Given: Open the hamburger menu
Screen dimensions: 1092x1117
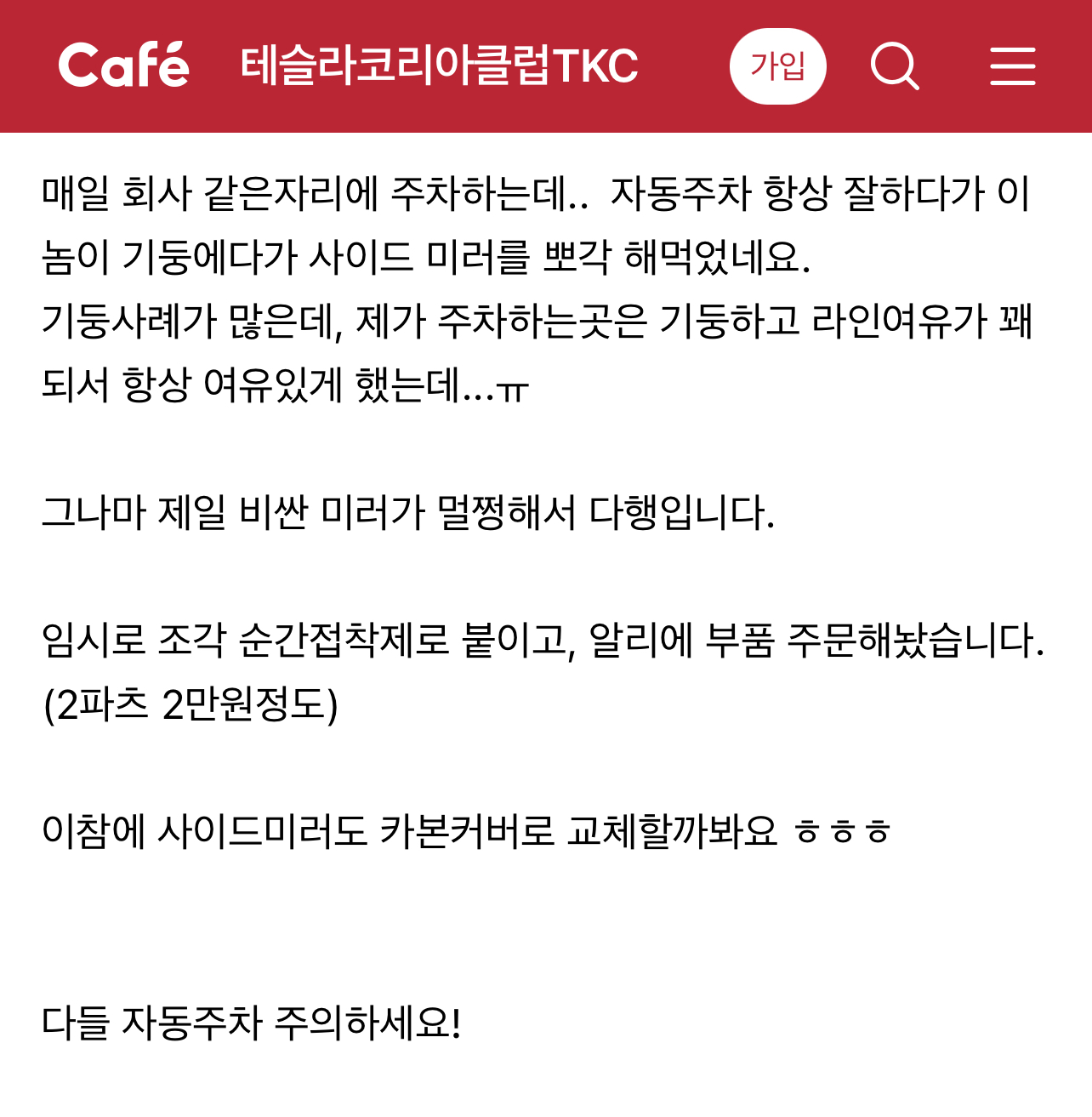Looking at the screenshot, I should 1012,66.
